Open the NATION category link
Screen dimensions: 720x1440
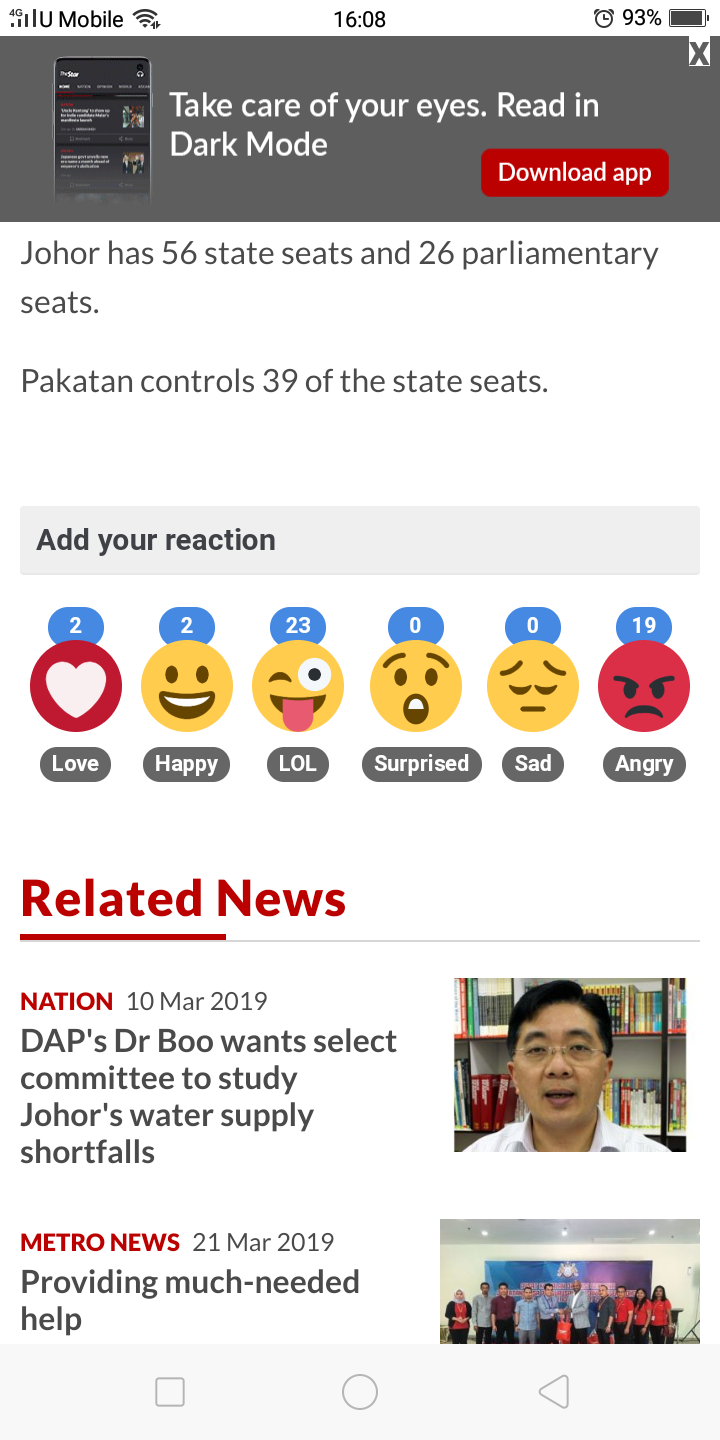pyautogui.click(x=67, y=1001)
